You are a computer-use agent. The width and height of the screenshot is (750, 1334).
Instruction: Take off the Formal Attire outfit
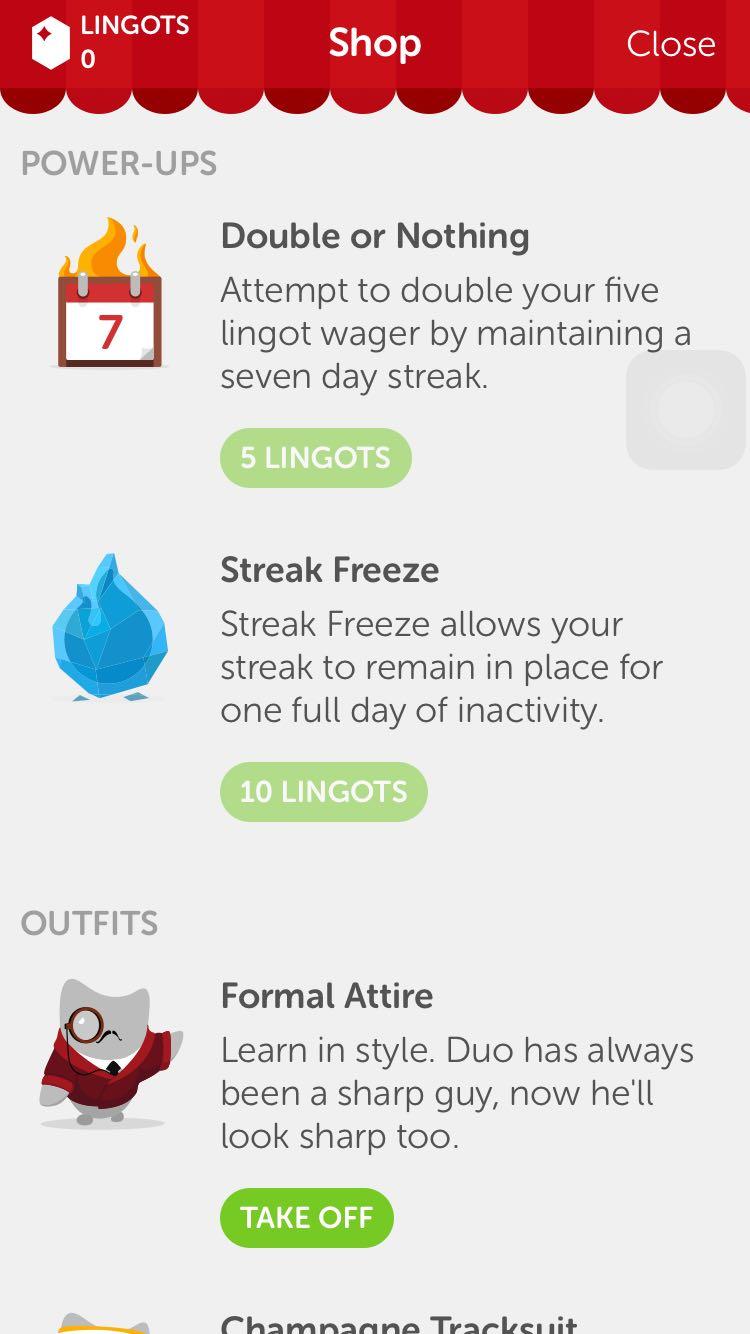306,1217
